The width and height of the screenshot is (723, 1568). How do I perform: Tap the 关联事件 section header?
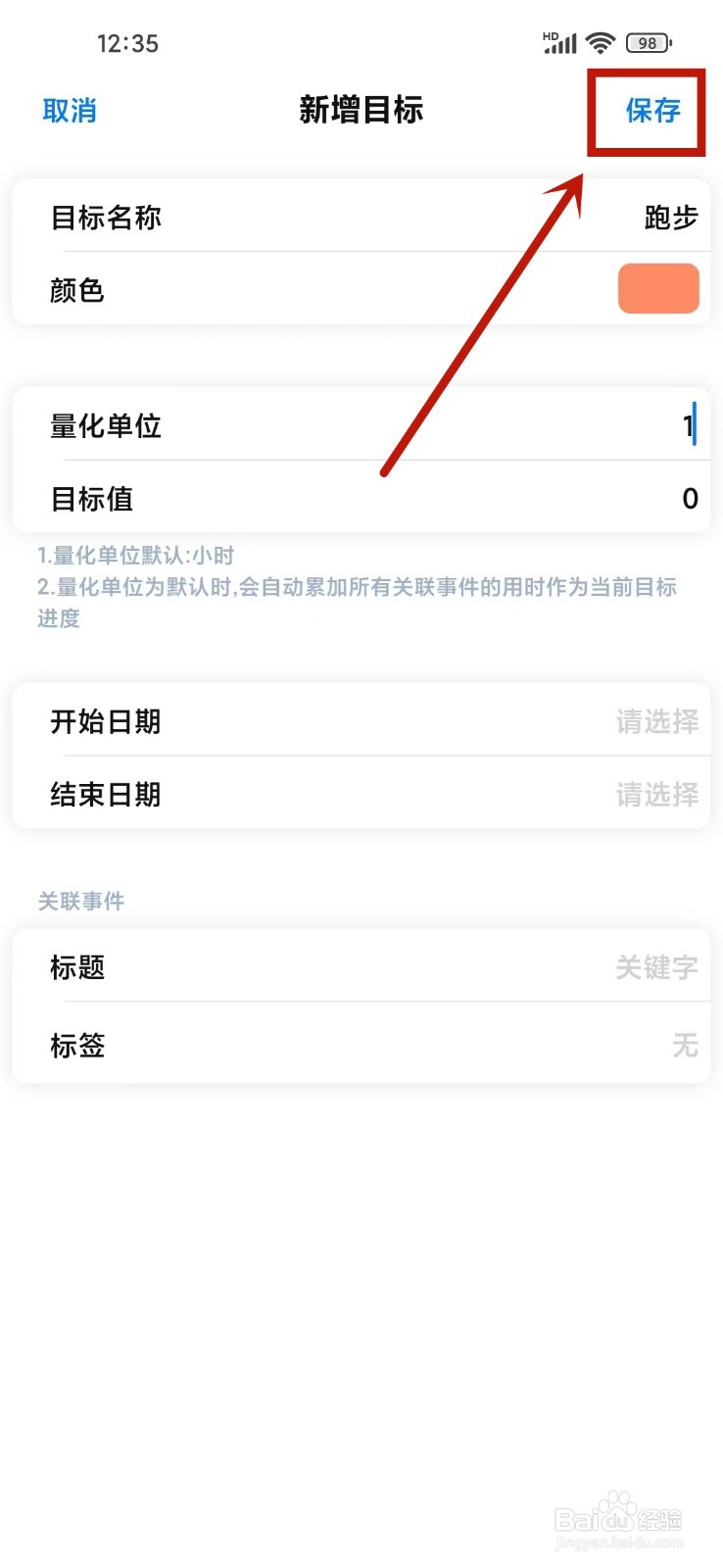[81, 901]
